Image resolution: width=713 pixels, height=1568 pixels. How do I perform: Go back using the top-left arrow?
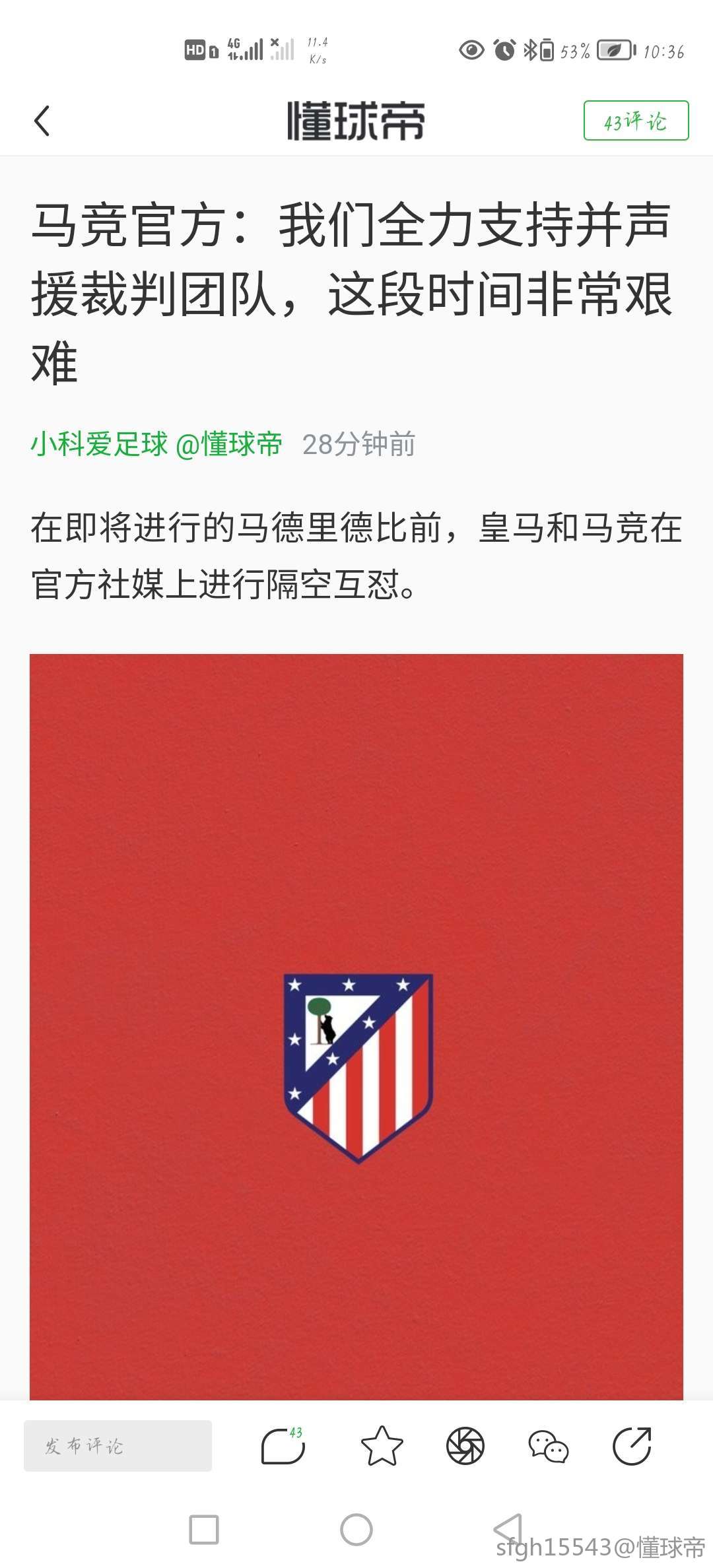(x=42, y=121)
